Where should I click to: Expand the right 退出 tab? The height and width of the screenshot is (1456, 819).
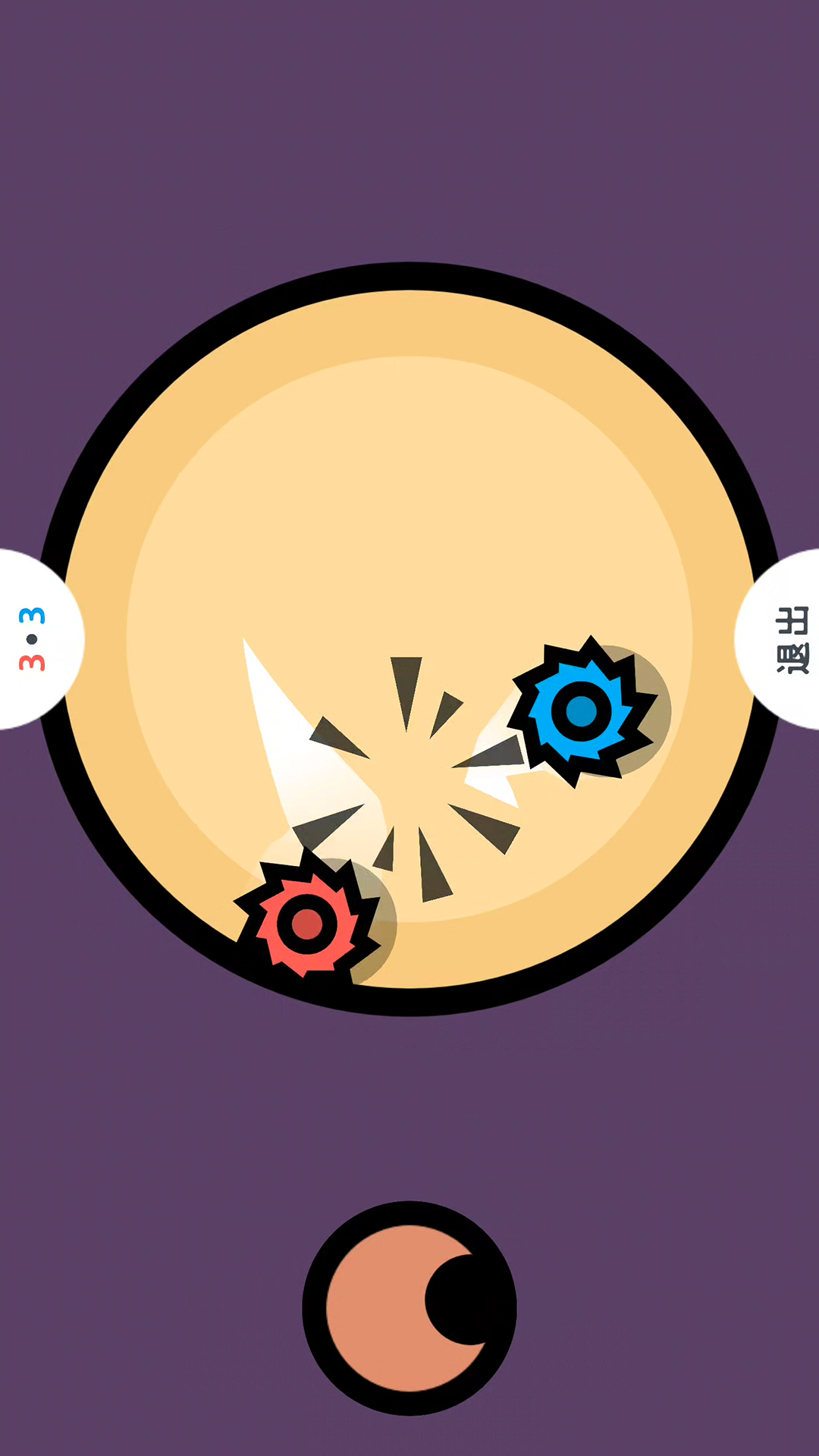[x=792, y=641]
